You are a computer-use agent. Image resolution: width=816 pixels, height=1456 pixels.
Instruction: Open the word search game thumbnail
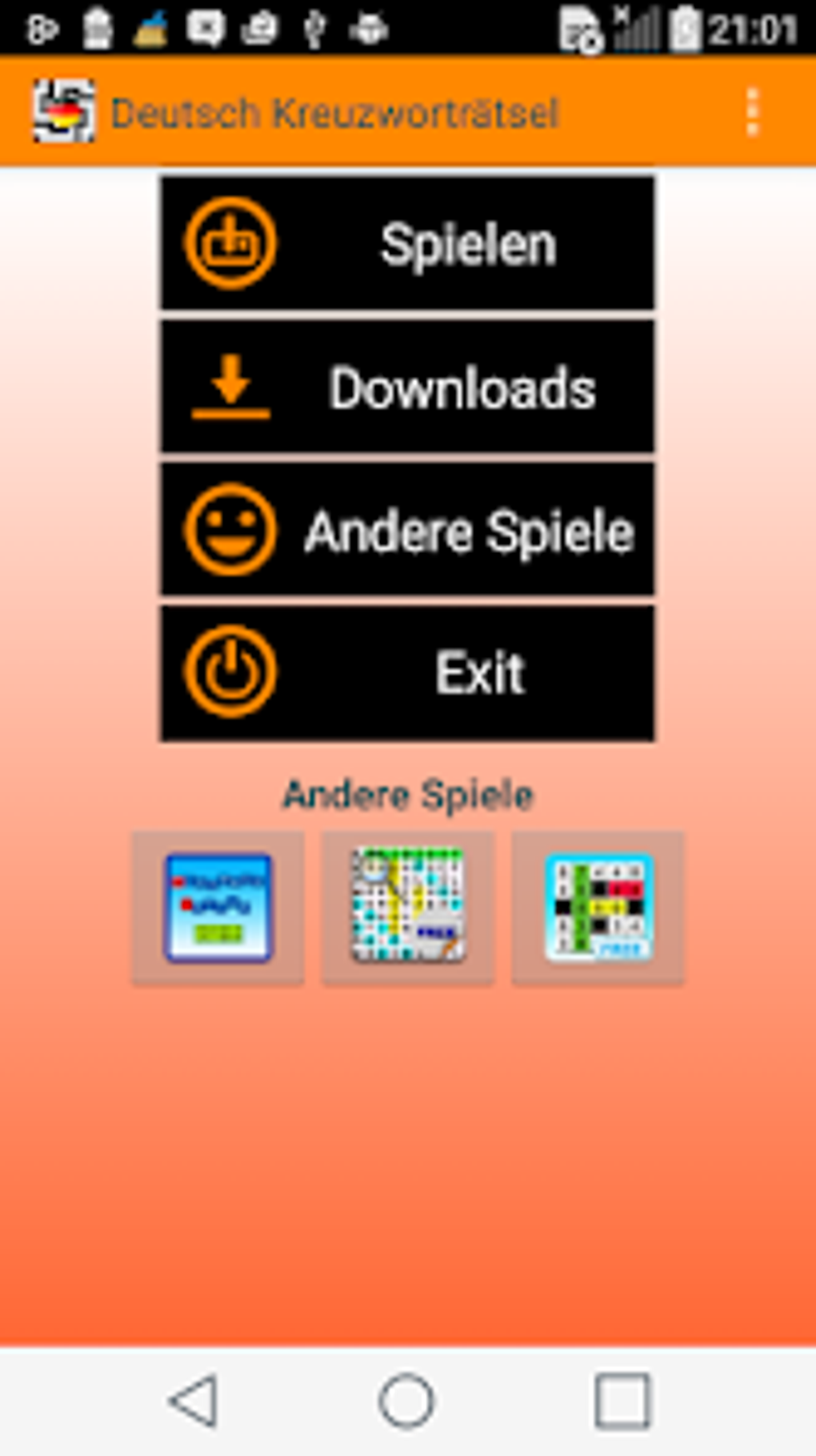(x=407, y=908)
